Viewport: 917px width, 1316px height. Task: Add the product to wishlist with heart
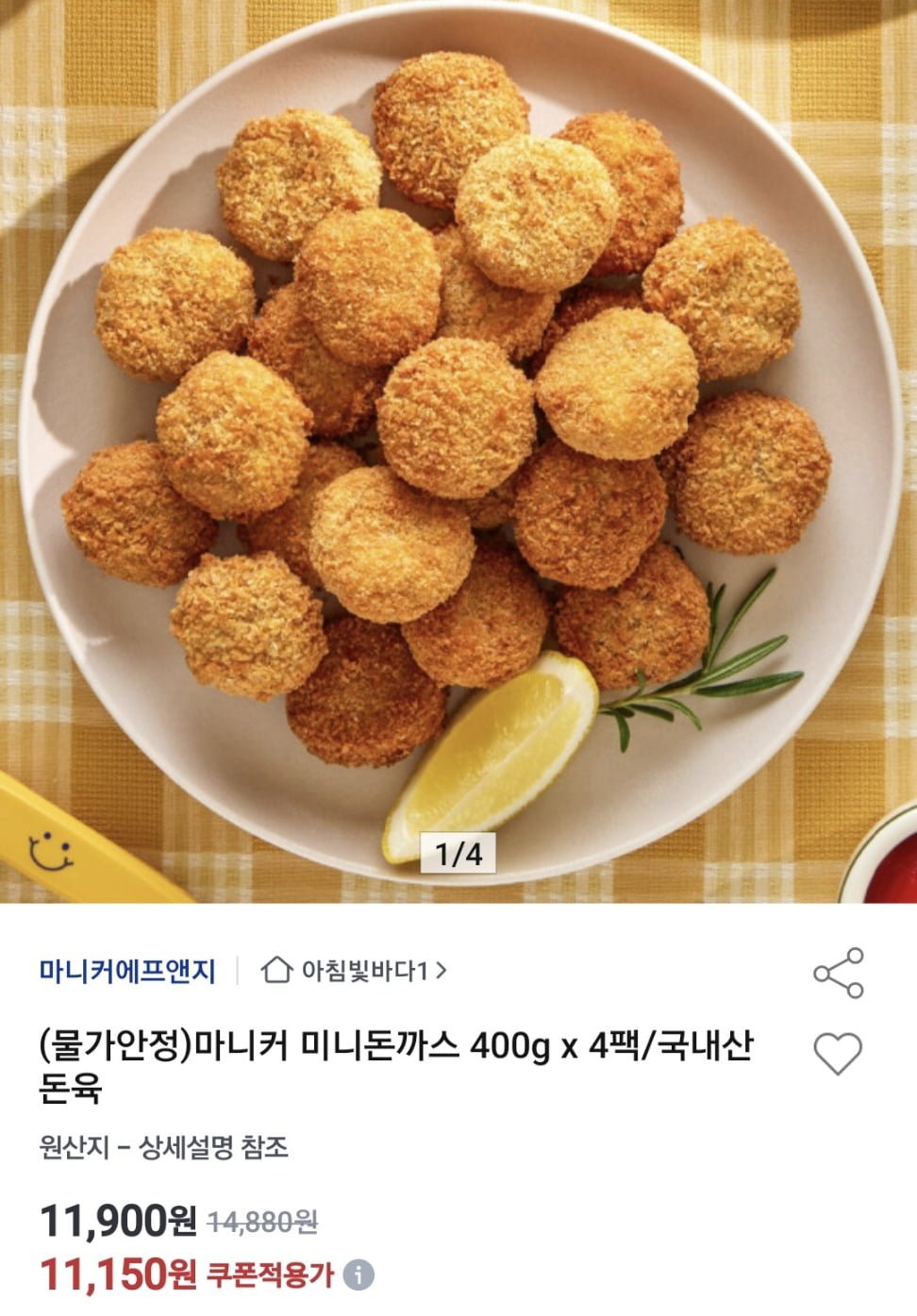pyautogui.click(x=838, y=1053)
